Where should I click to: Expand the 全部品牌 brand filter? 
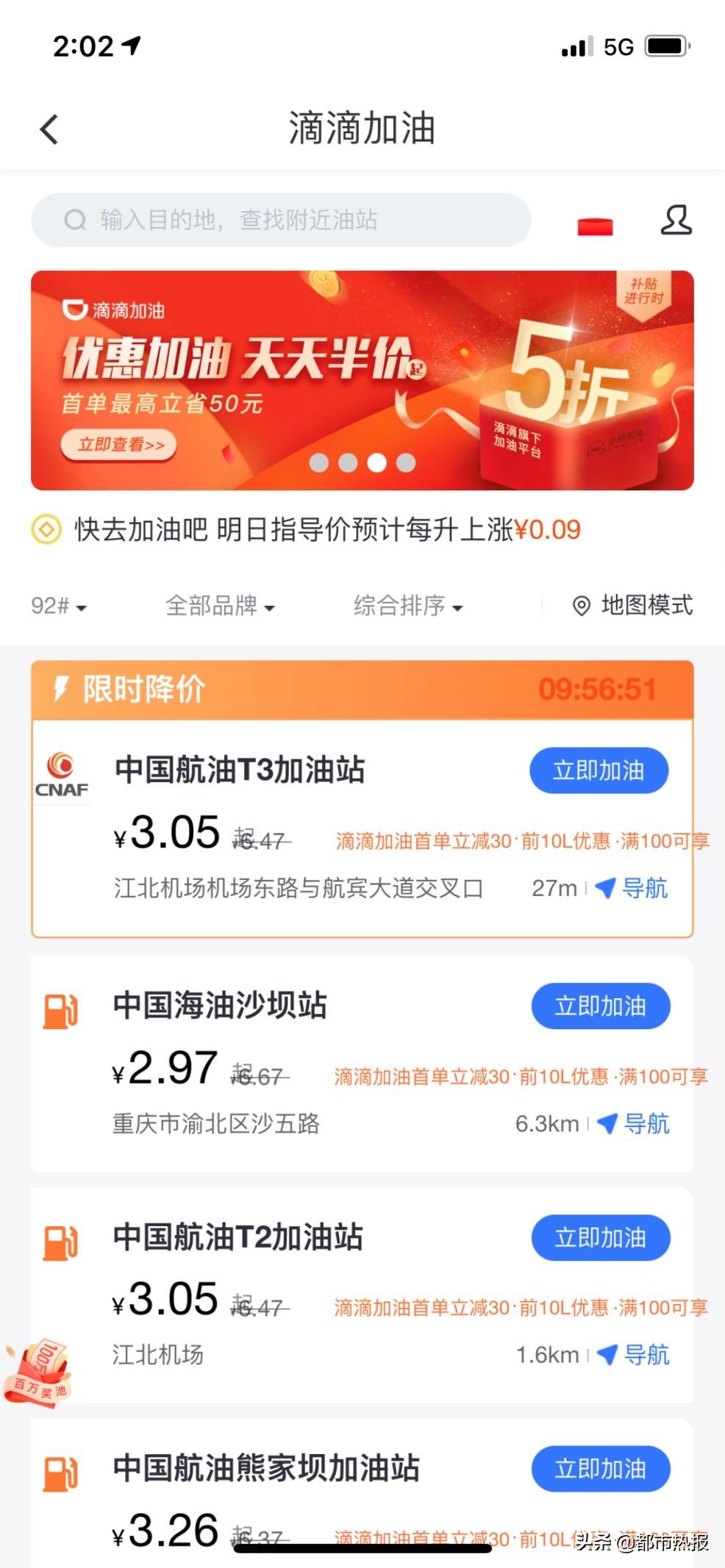(x=220, y=606)
